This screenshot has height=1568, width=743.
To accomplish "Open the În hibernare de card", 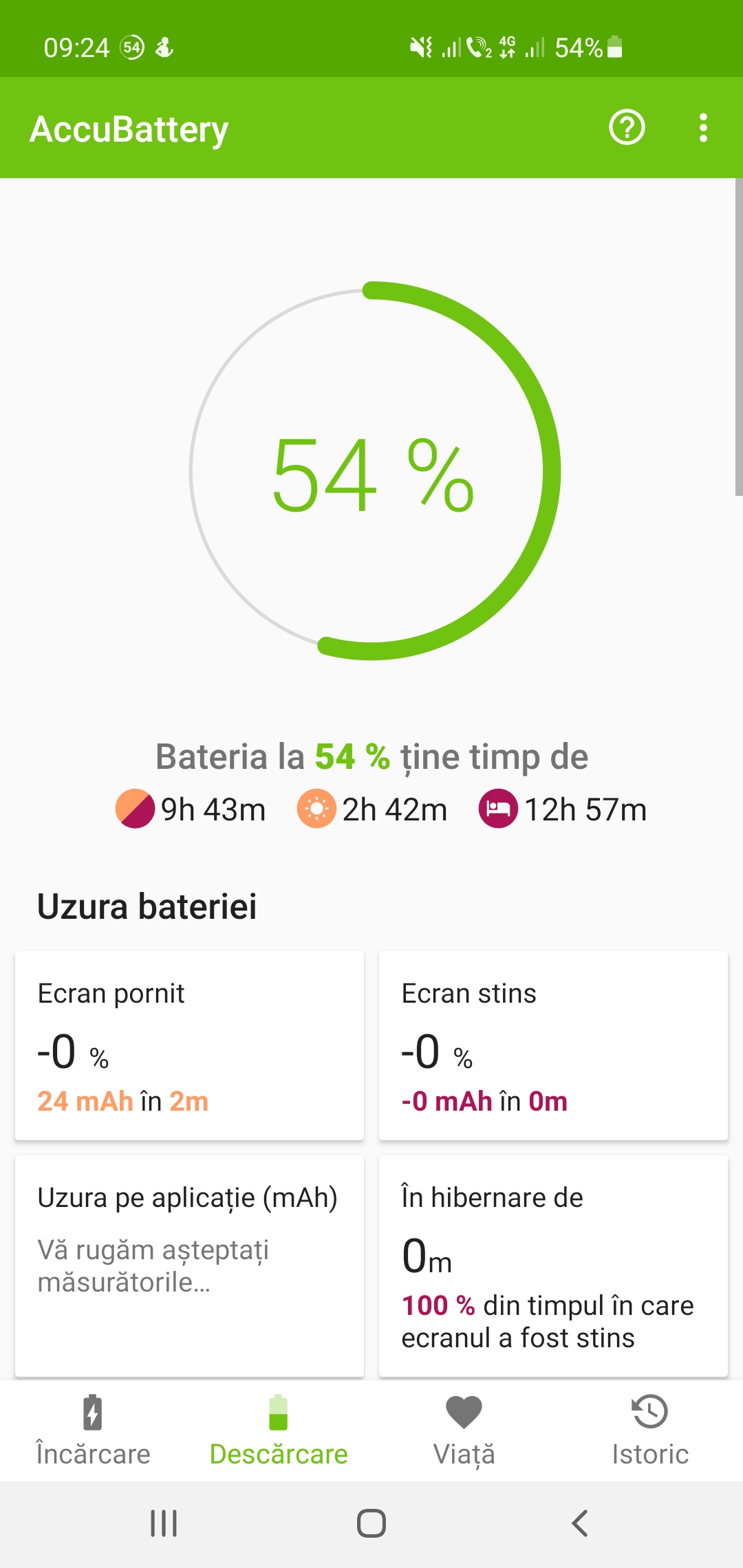I will click(x=553, y=1266).
